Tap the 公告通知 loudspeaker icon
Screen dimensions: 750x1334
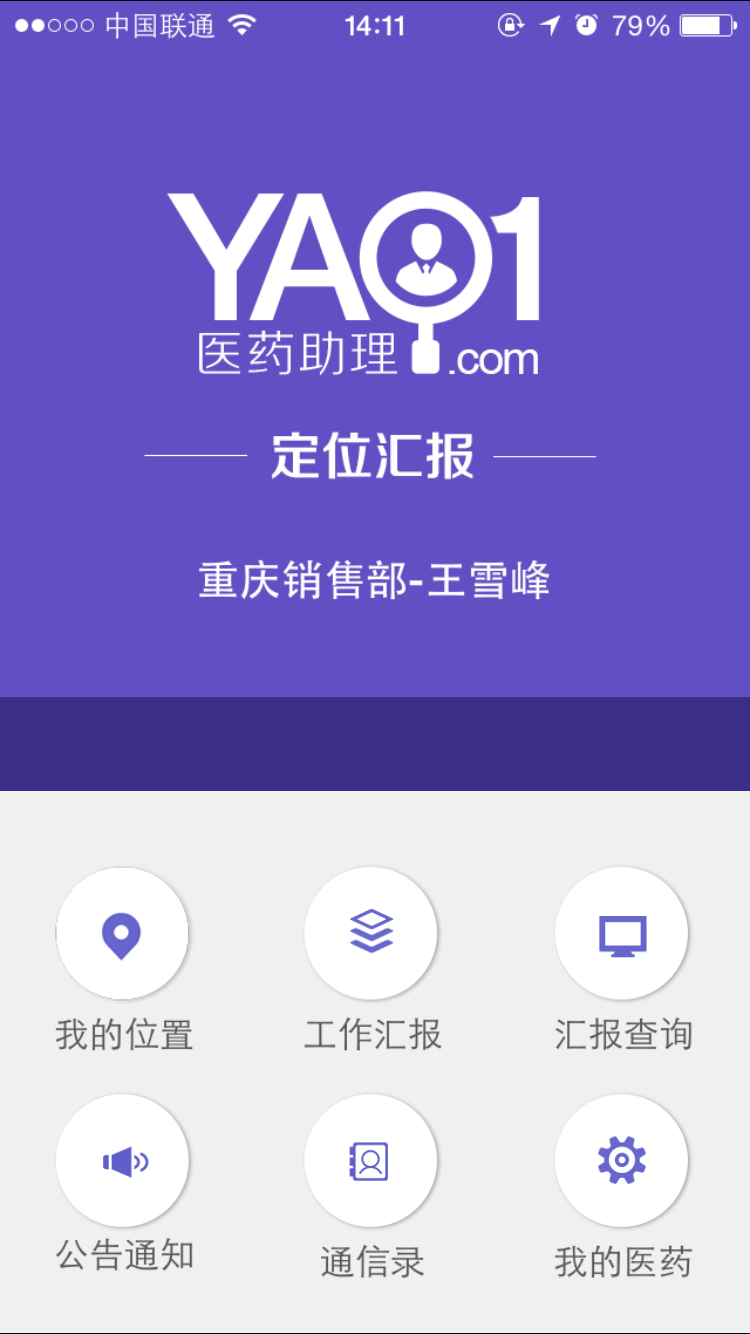(x=122, y=1159)
